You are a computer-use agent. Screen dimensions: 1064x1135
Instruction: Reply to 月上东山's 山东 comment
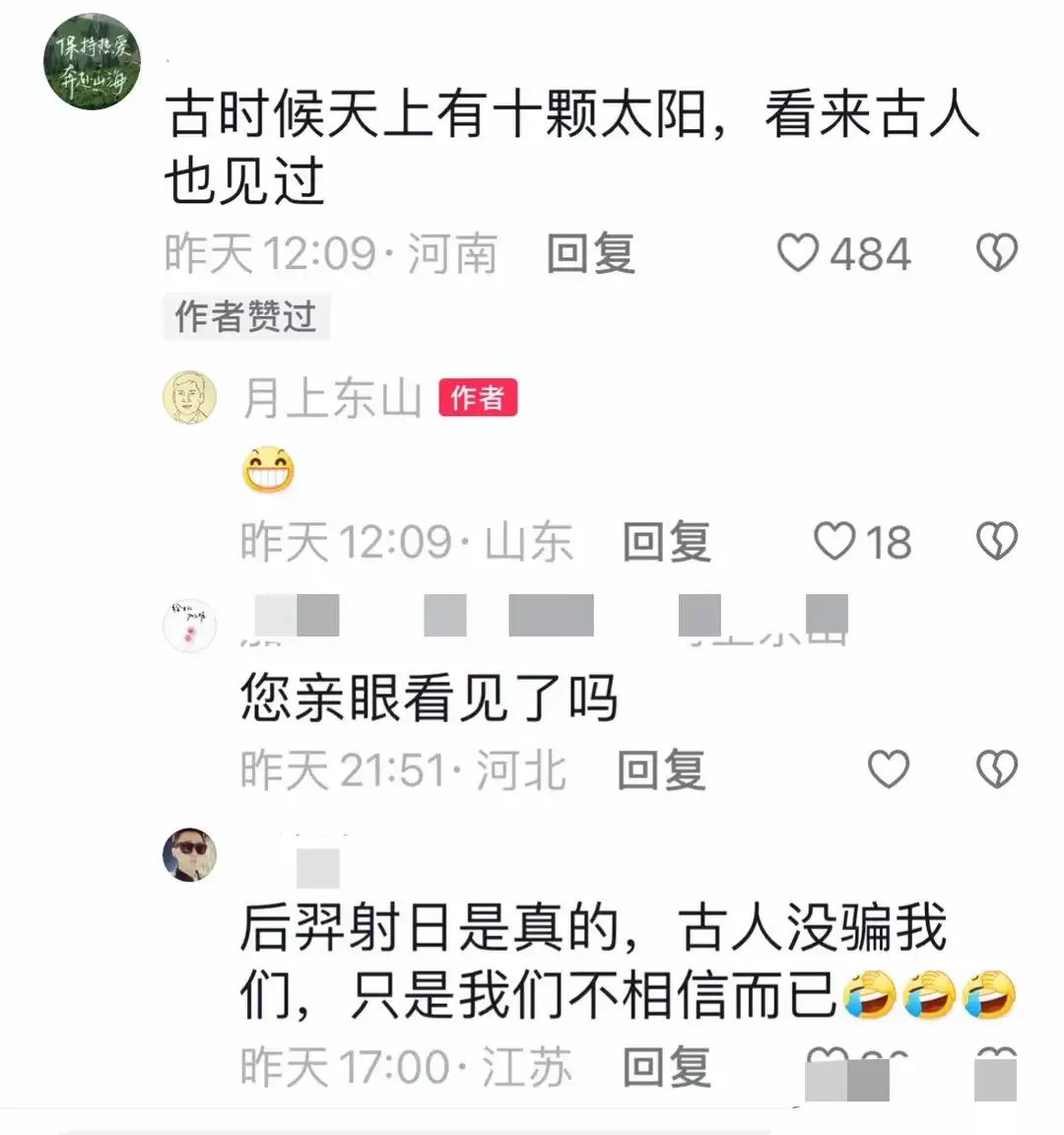[x=666, y=542]
